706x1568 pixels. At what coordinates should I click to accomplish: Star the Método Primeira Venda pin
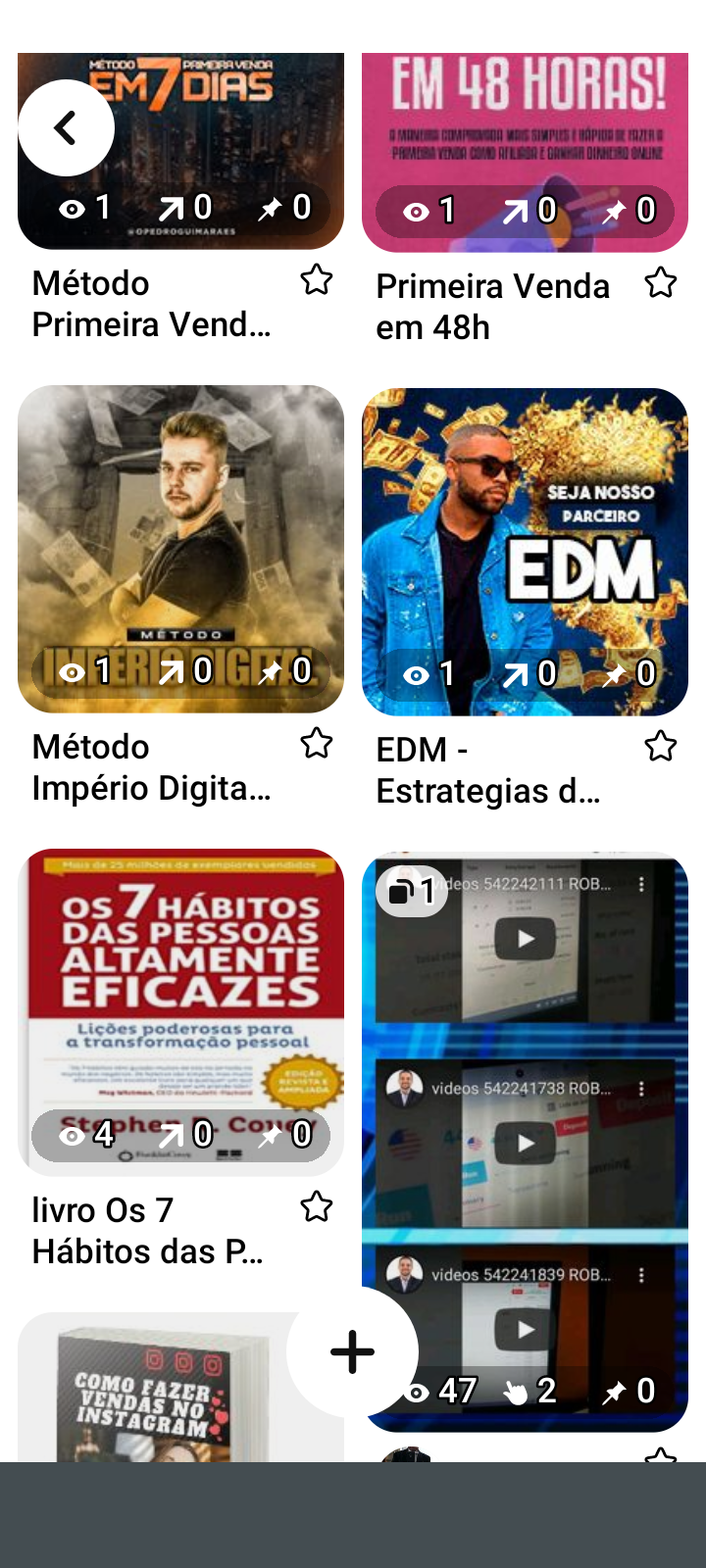tap(316, 280)
